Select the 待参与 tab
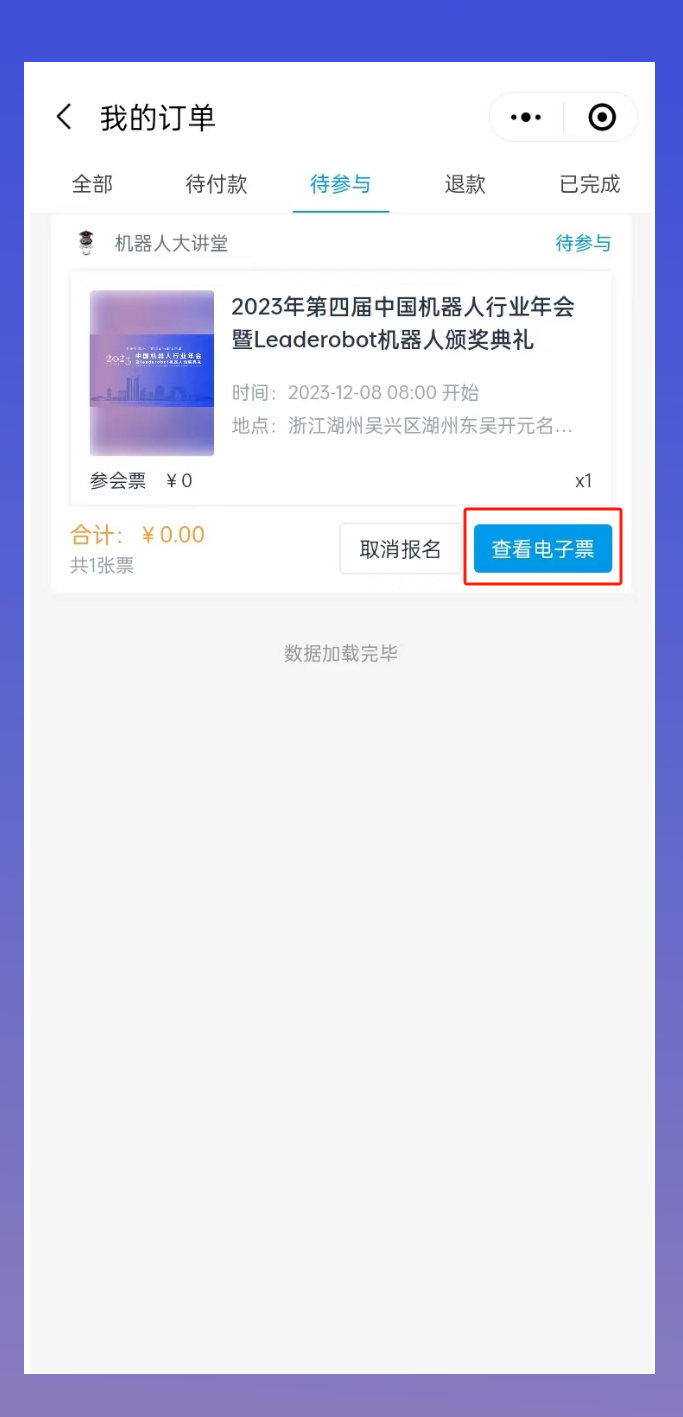Screen dimensions: 683x1417 point(340,184)
